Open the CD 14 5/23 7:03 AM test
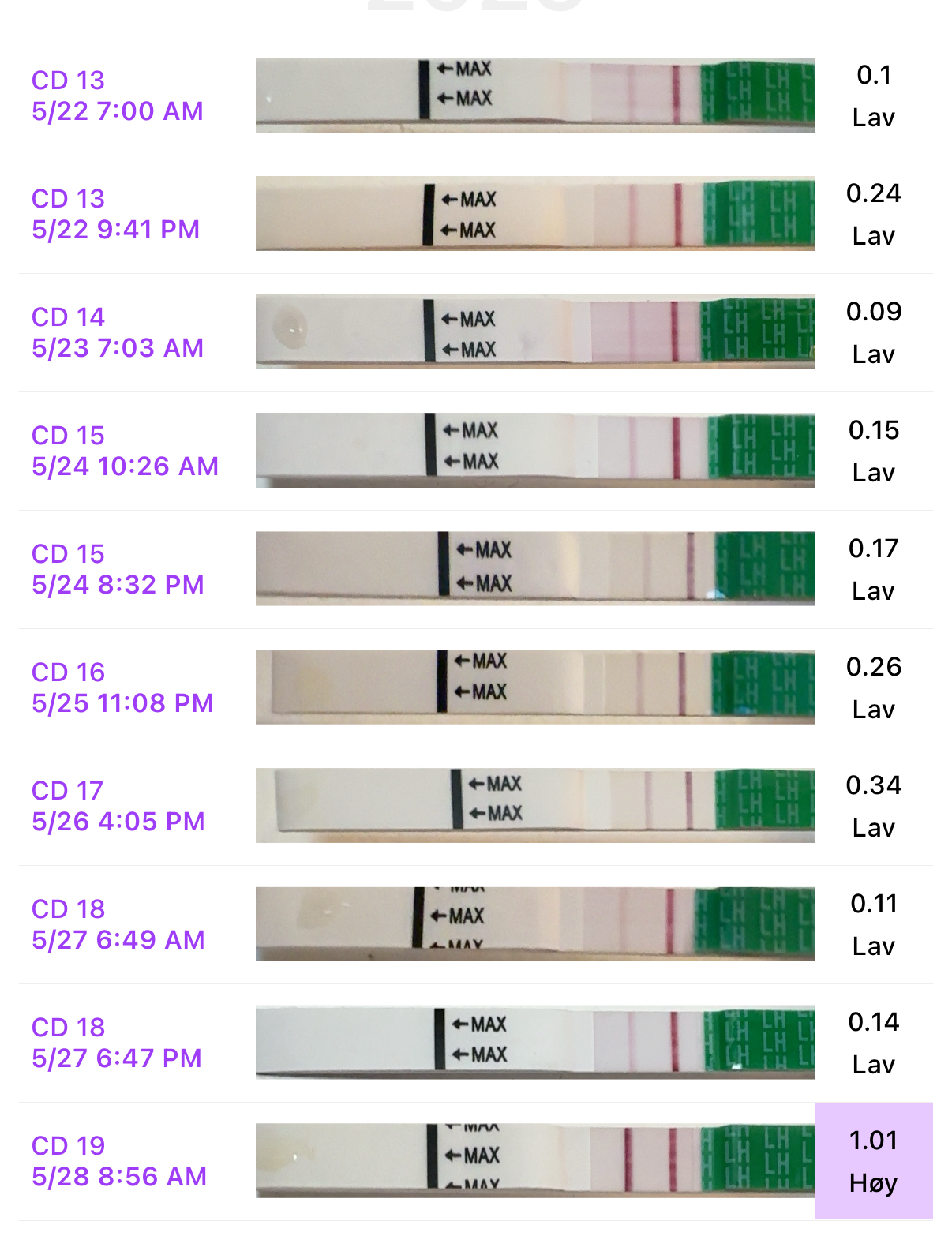Image resolution: width=952 pixels, height=1251 pixels. tap(118, 332)
